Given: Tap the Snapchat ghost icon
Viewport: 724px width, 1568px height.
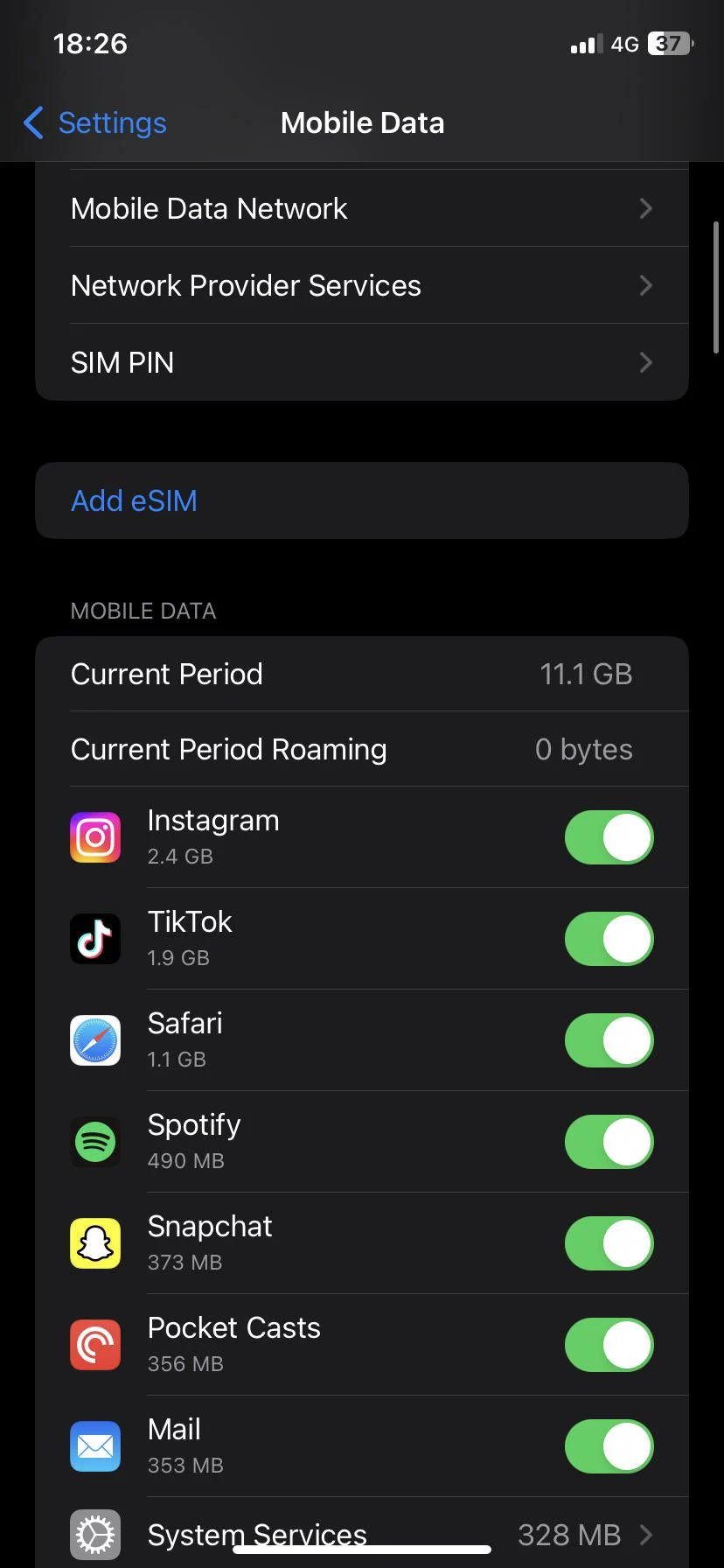Looking at the screenshot, I should click(95, 1242).
